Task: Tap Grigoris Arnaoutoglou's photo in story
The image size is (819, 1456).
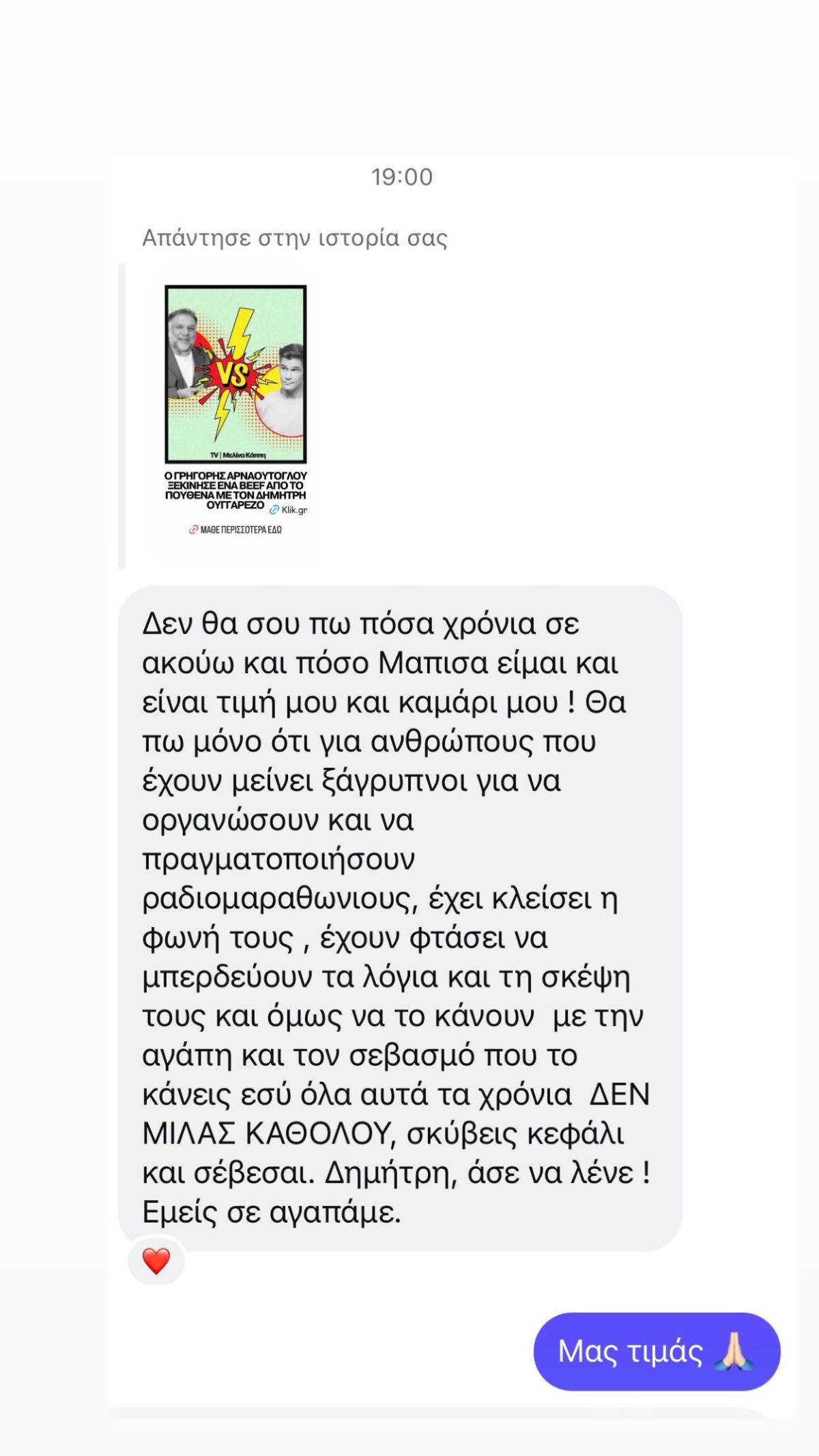Action: pyautogui.click(x=183, y=331)
